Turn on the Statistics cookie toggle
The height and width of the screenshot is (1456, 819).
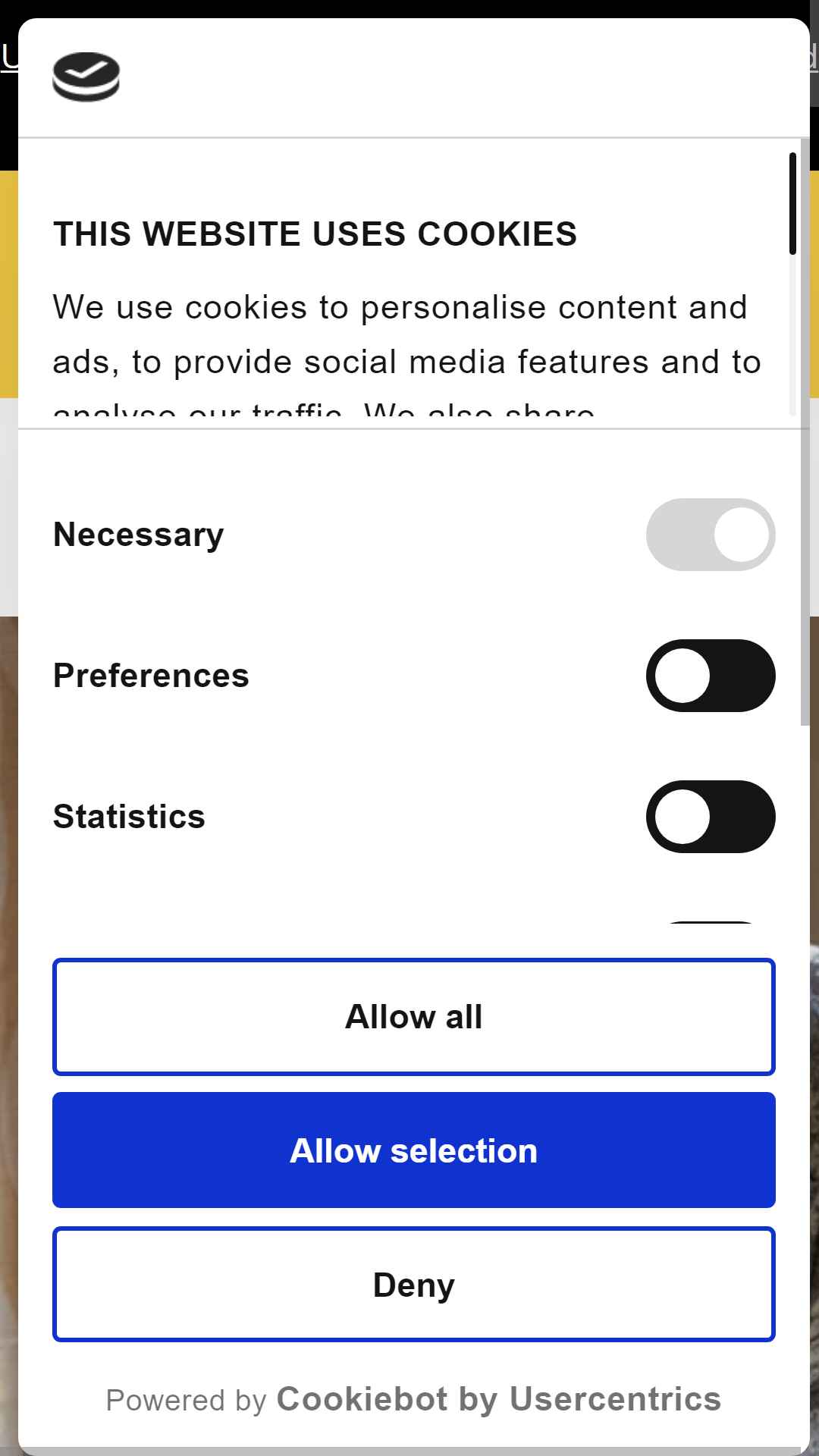[711, 817]
